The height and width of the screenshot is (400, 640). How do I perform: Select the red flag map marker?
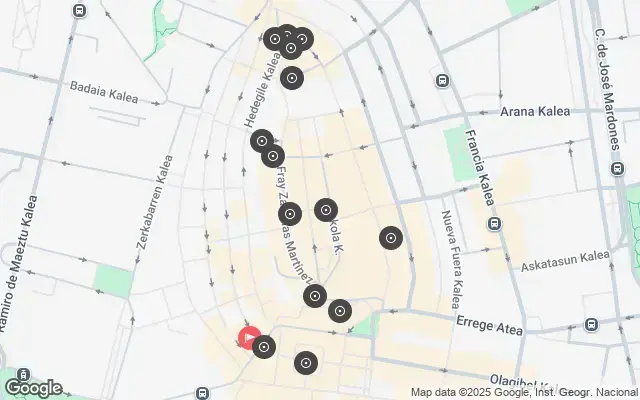pos(248,338)
